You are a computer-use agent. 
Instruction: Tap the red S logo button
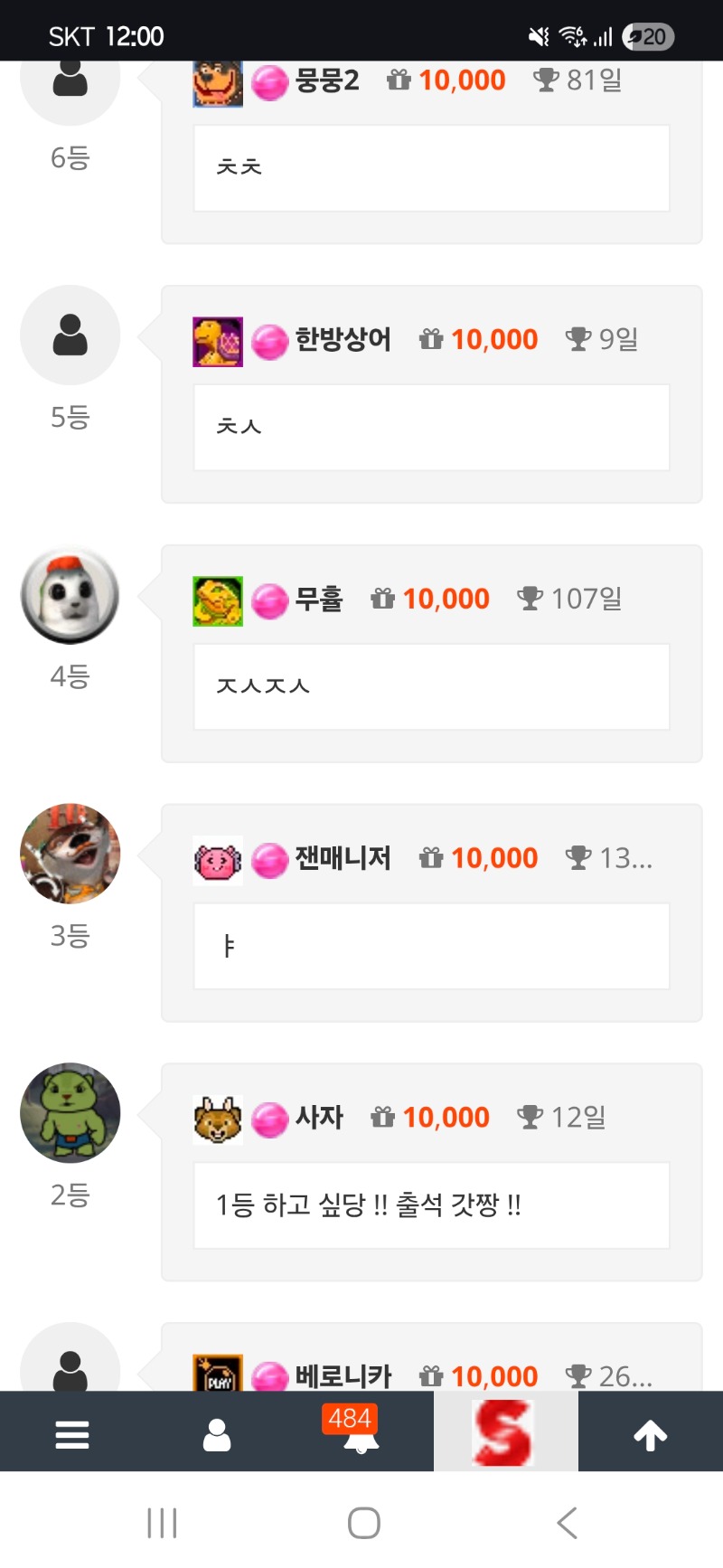click(x=504, y=1432)
